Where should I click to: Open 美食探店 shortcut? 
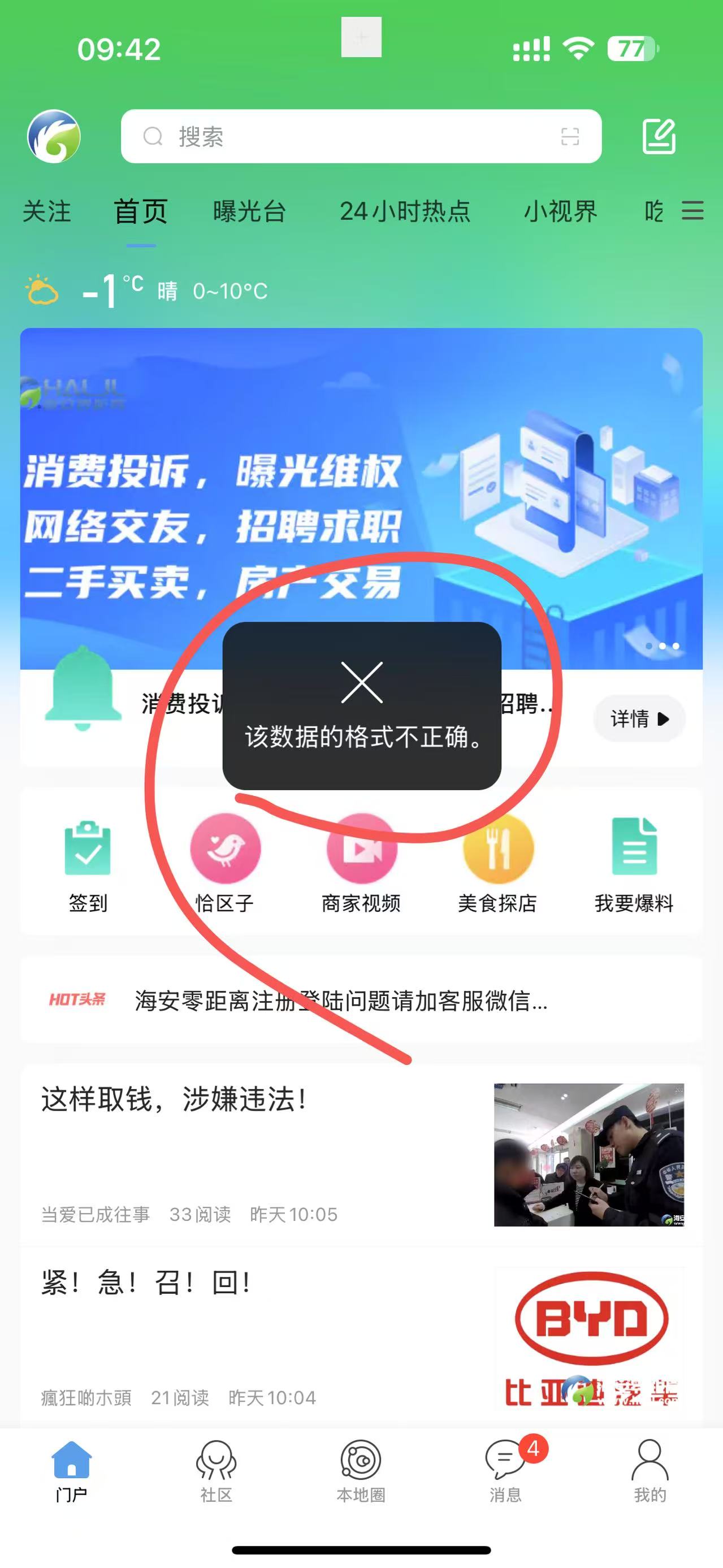pyautogui.click(x=497, y=865)
